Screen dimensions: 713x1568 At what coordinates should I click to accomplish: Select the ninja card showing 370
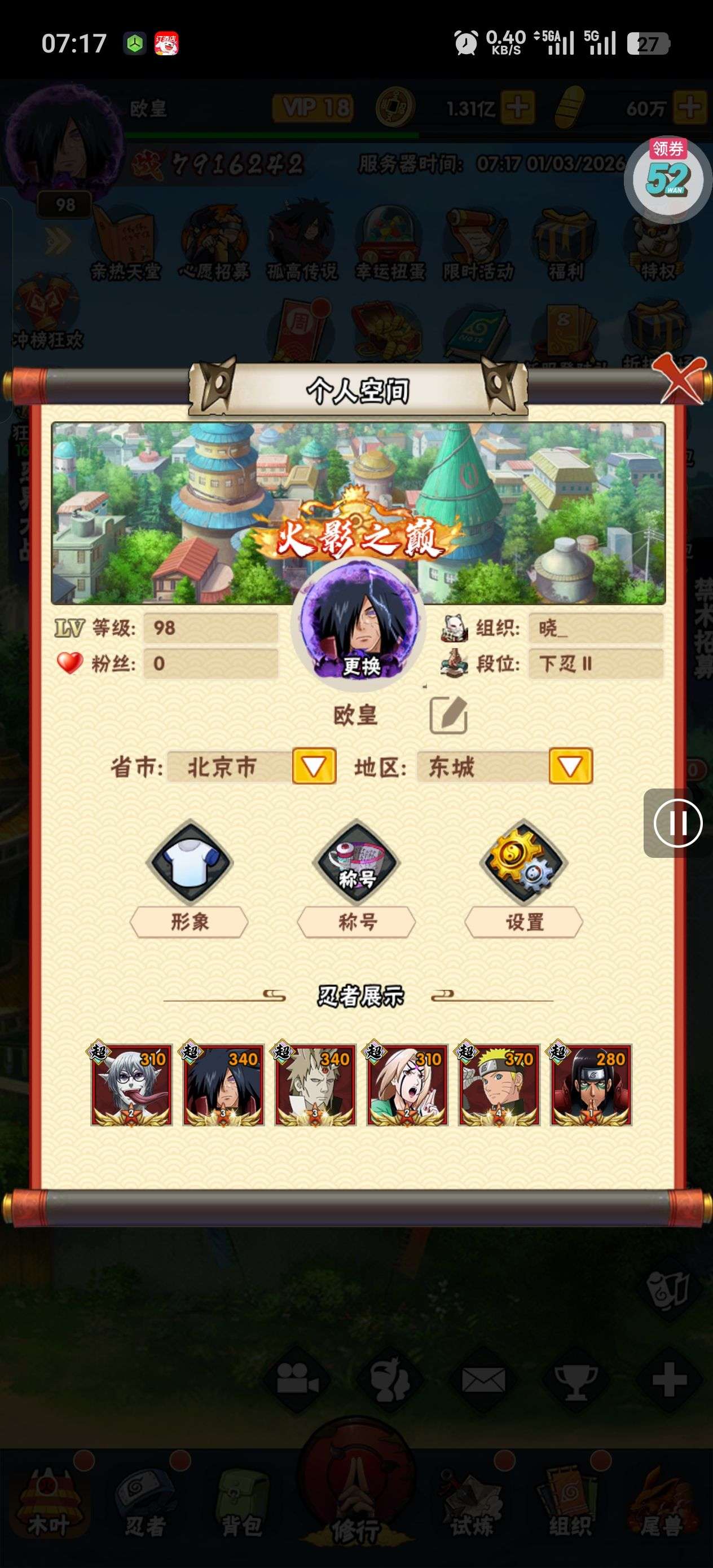499,1085
